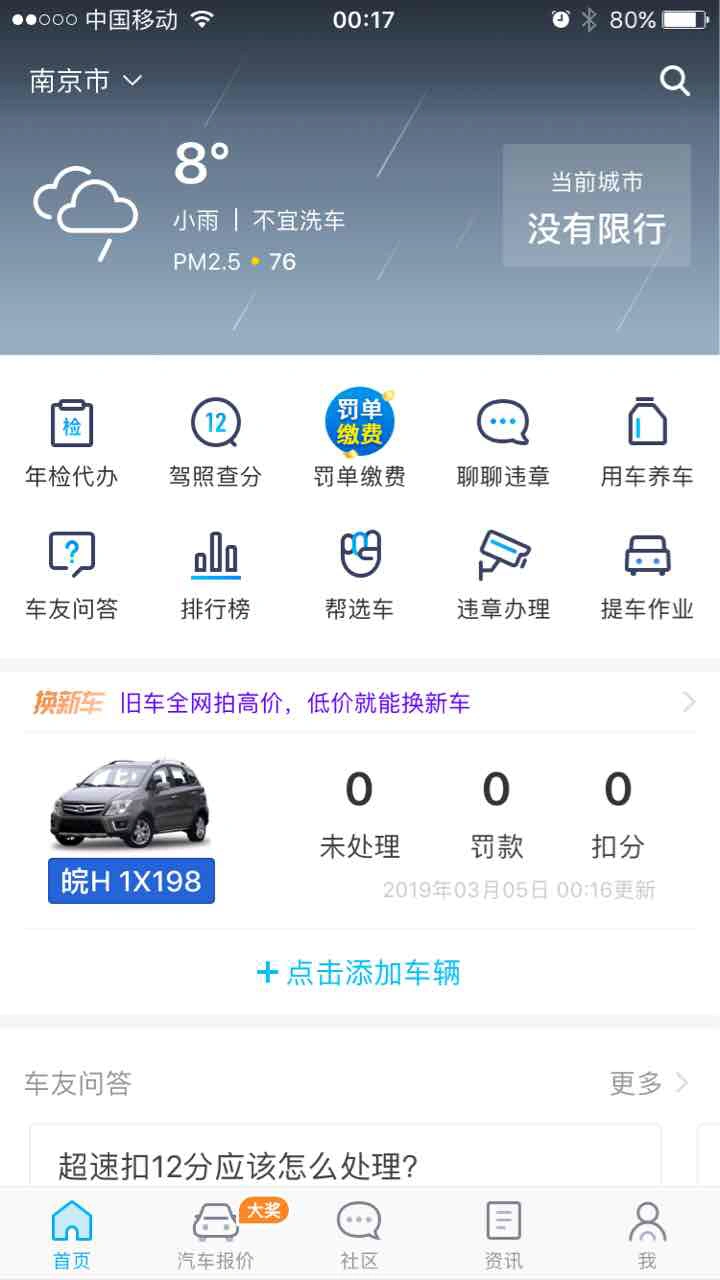Image resolution: width=720 pixels, height=1280 pixels.
Task: Open 罚单缴费 to pay fines
Action: pyautogui.click(x=359, y=442)
